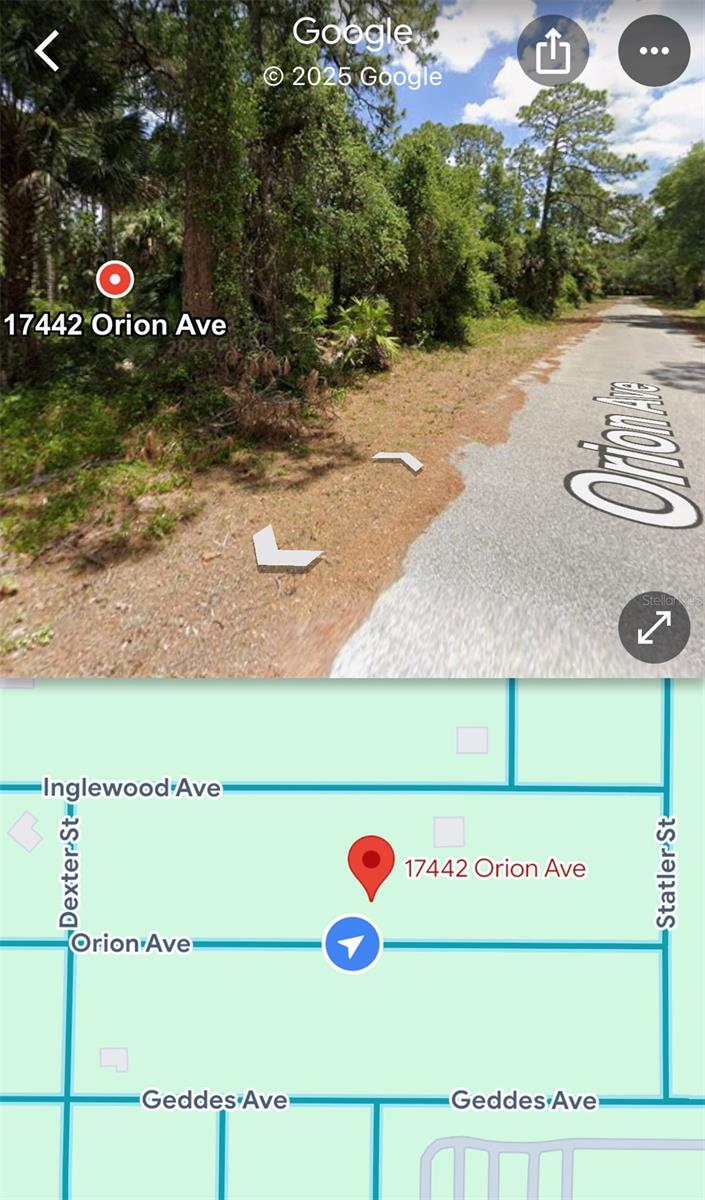Go back from Street View
The width and height of the screenshot is (705, 1200).
pyautogui.click(x=48, y=51)
